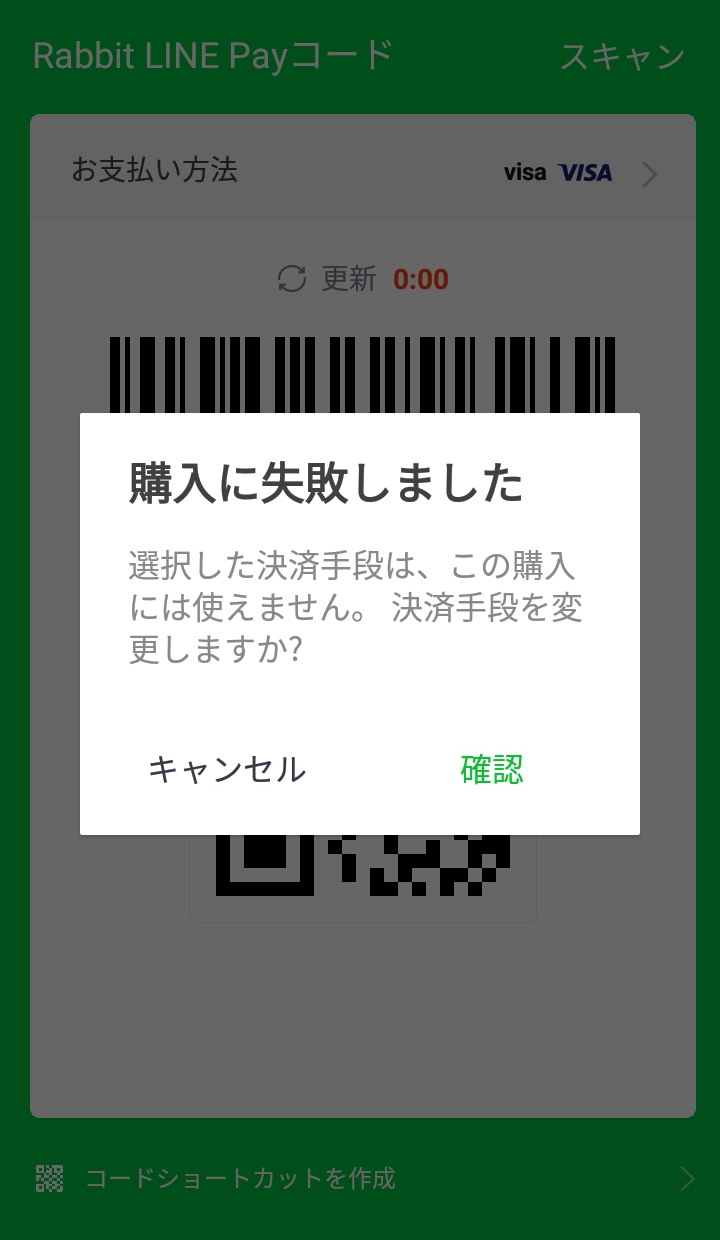720x1240 pixels.
Task: Tap キャンセル to dismiss the dialog
Action: pos(227,769)
